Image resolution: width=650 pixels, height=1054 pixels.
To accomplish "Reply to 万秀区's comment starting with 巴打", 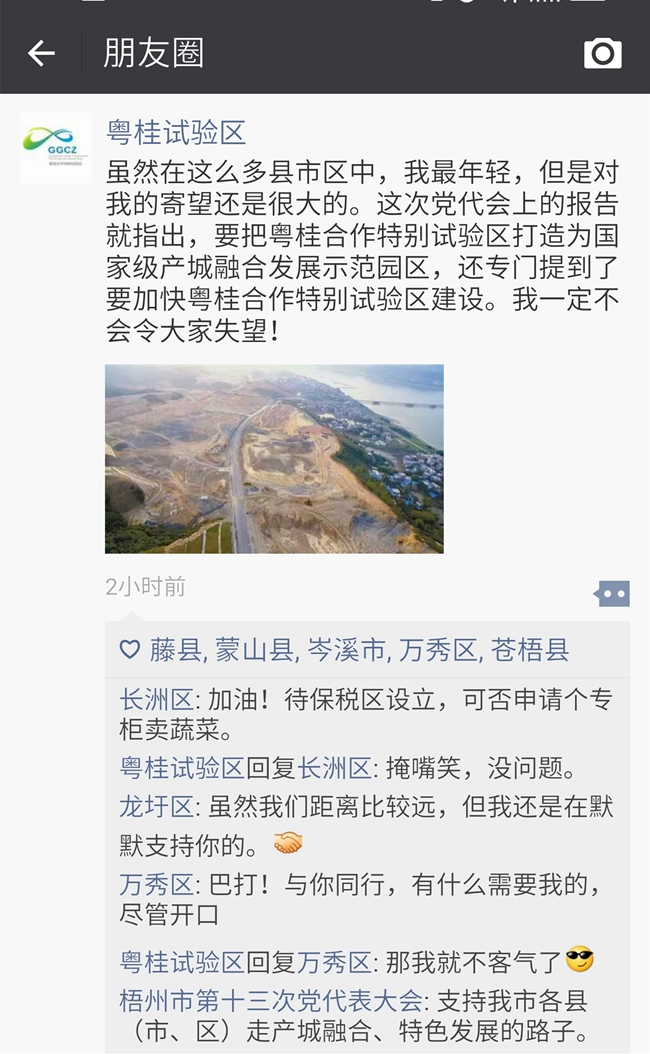I will tap(400, 886).
